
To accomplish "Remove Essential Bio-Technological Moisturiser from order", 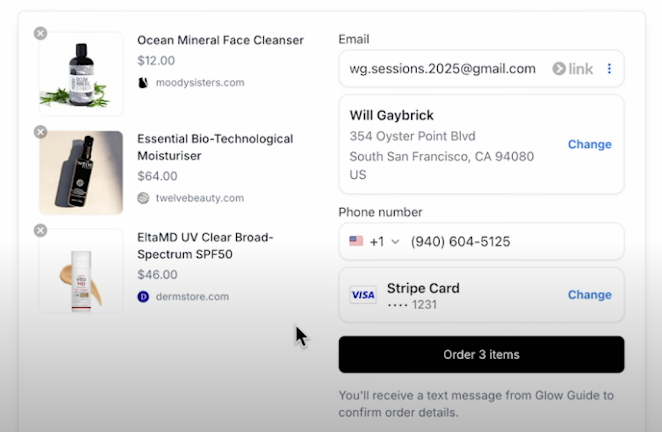I will (40, 132).
